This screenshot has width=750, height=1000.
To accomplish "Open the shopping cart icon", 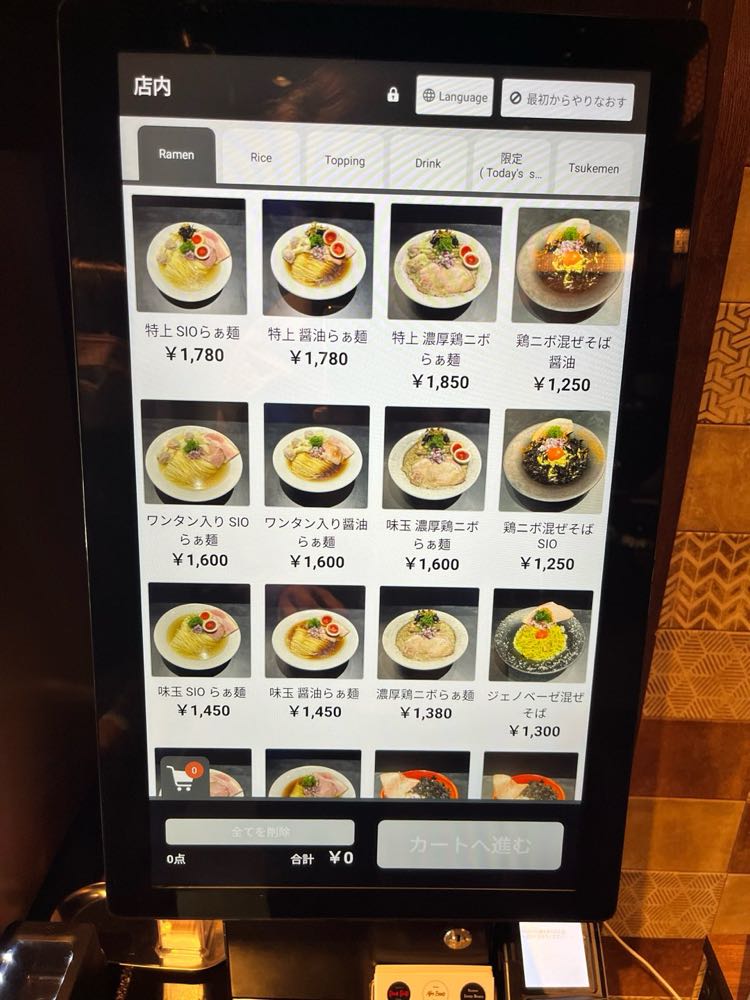I will coord(184,778).
